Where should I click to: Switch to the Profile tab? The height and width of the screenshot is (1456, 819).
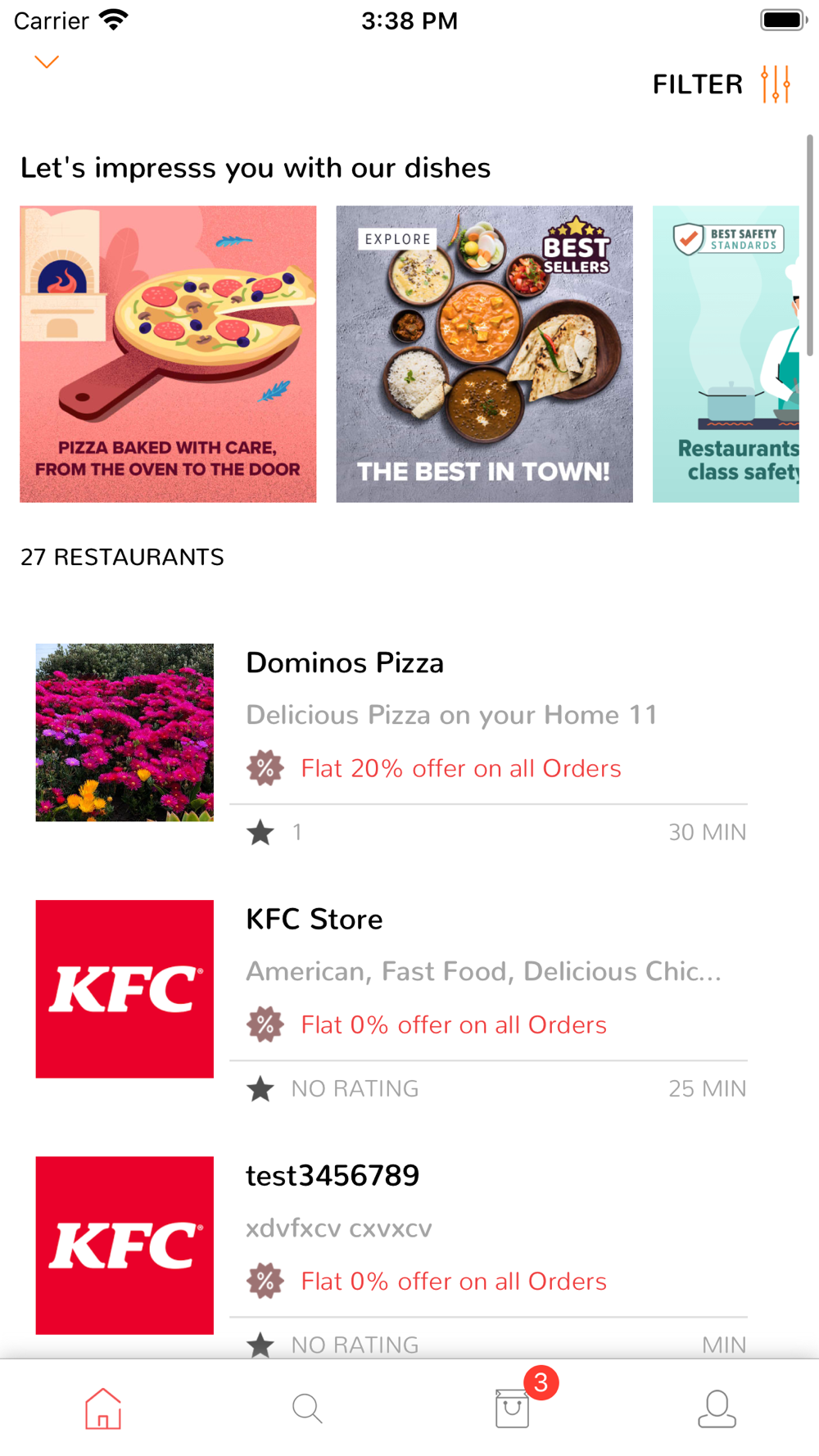717,1409
